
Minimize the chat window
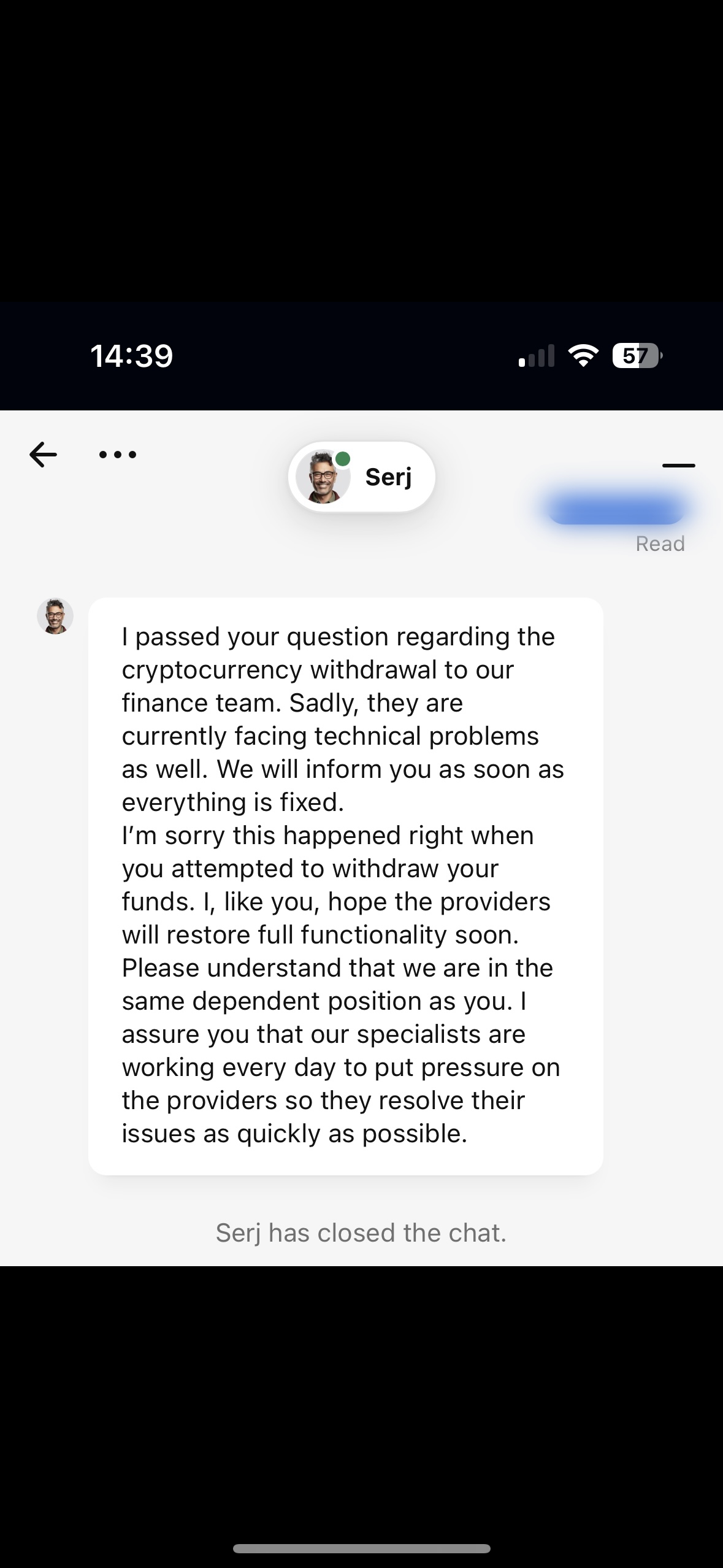point(678,466)
